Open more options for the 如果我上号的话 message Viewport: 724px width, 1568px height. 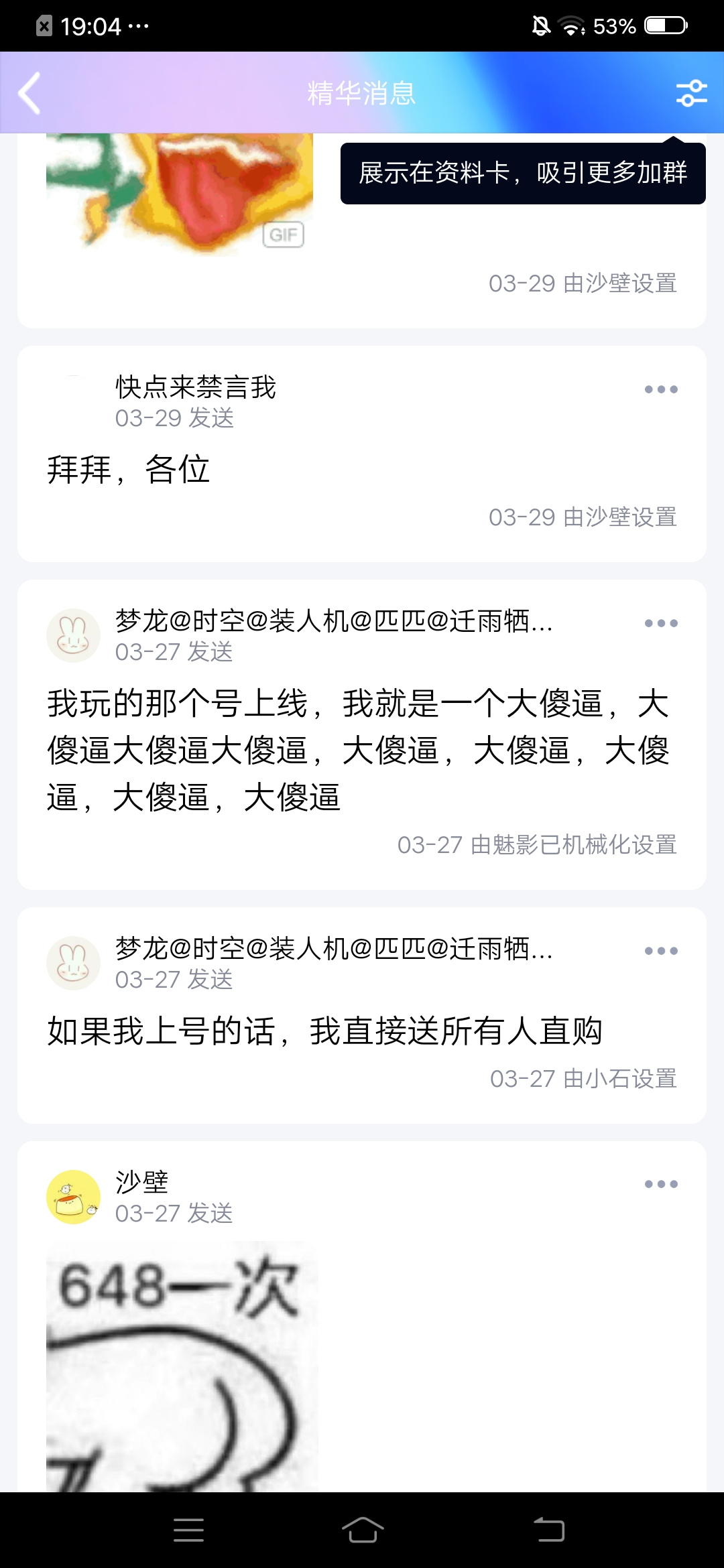click(x=661, y=951)
